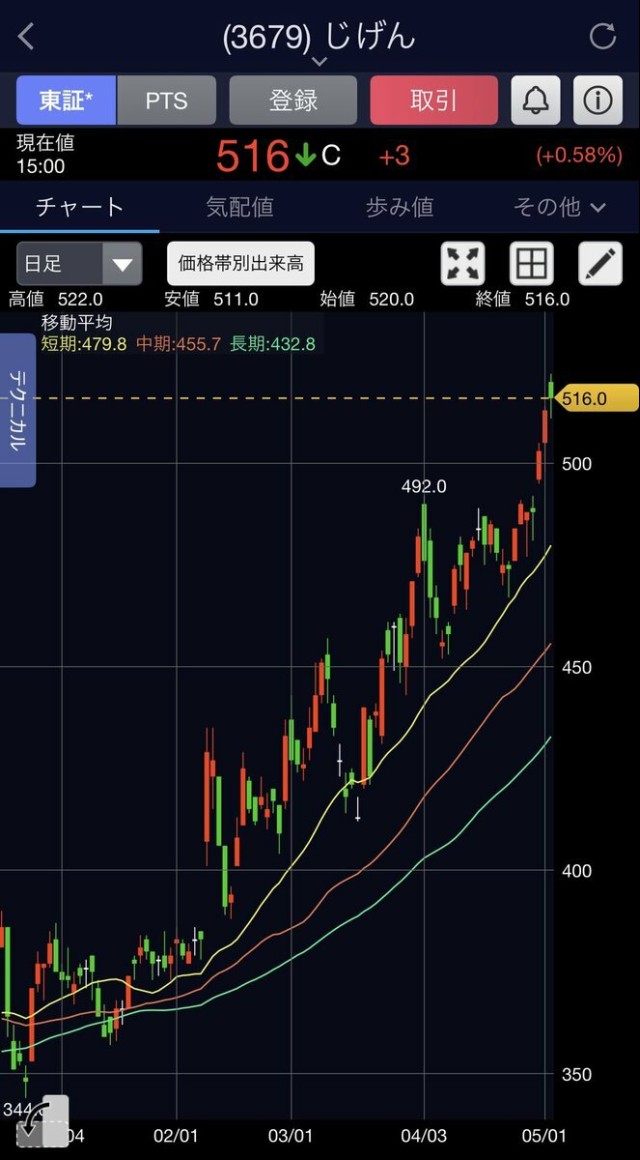Open the 取引 trade button
This screenshot has width=640, height=1160.
click(434, 100)
